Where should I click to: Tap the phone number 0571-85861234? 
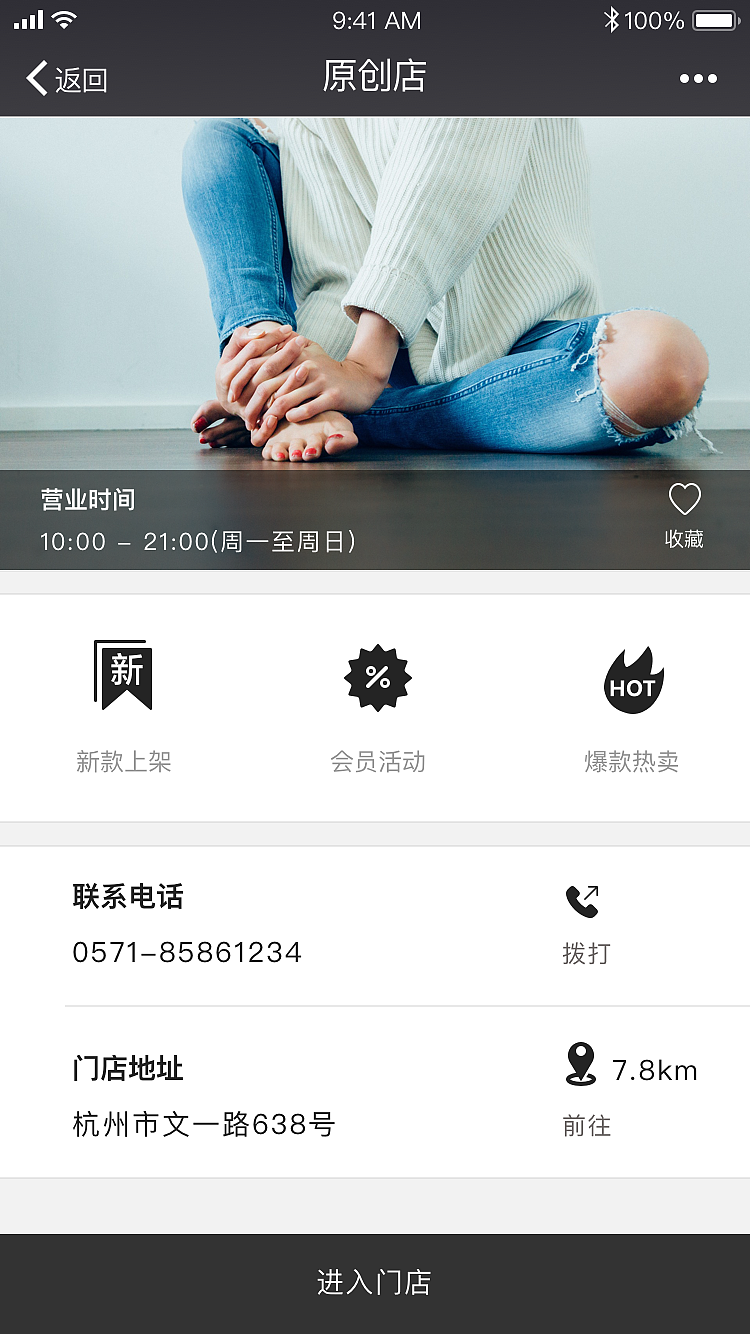(x=189, y=952)
